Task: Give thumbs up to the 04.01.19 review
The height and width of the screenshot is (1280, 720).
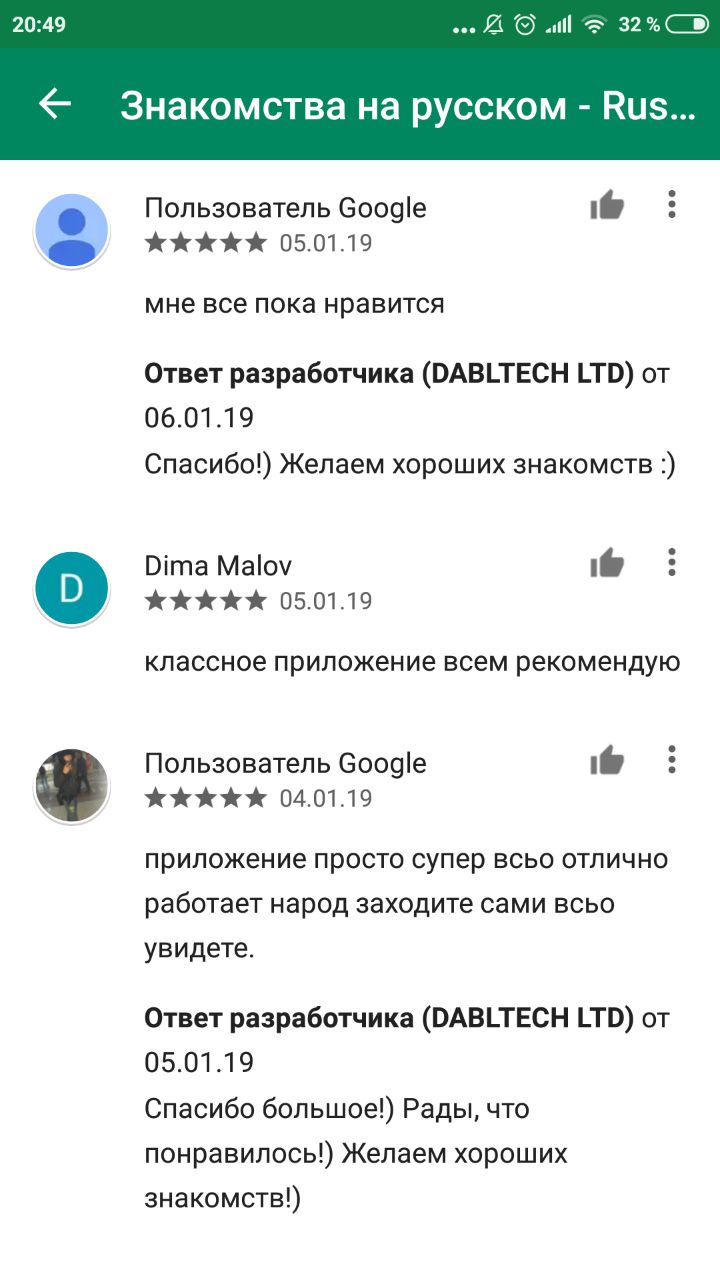Action: point(606,762)
